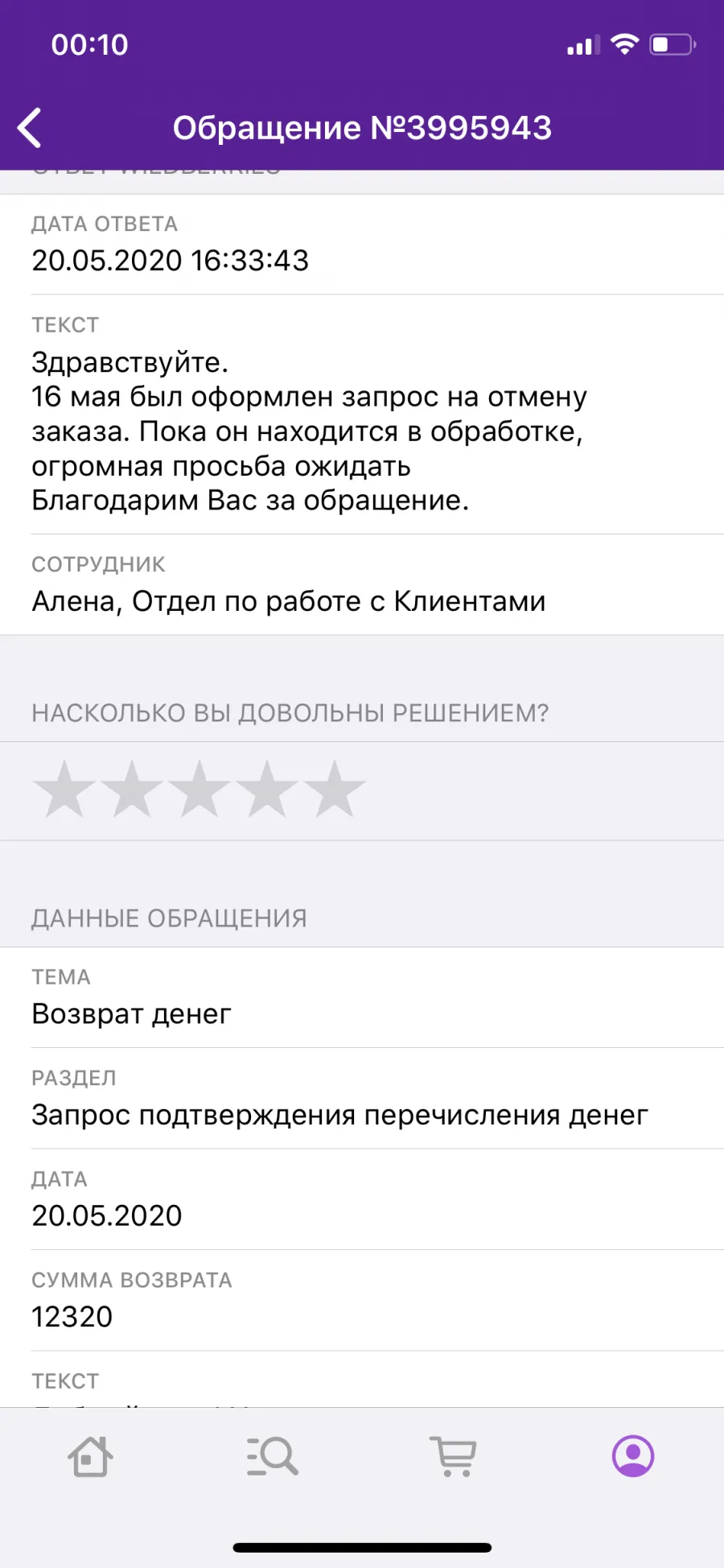Rate the solution one star
Screen dimensions: 724x1568
point(64,790)
